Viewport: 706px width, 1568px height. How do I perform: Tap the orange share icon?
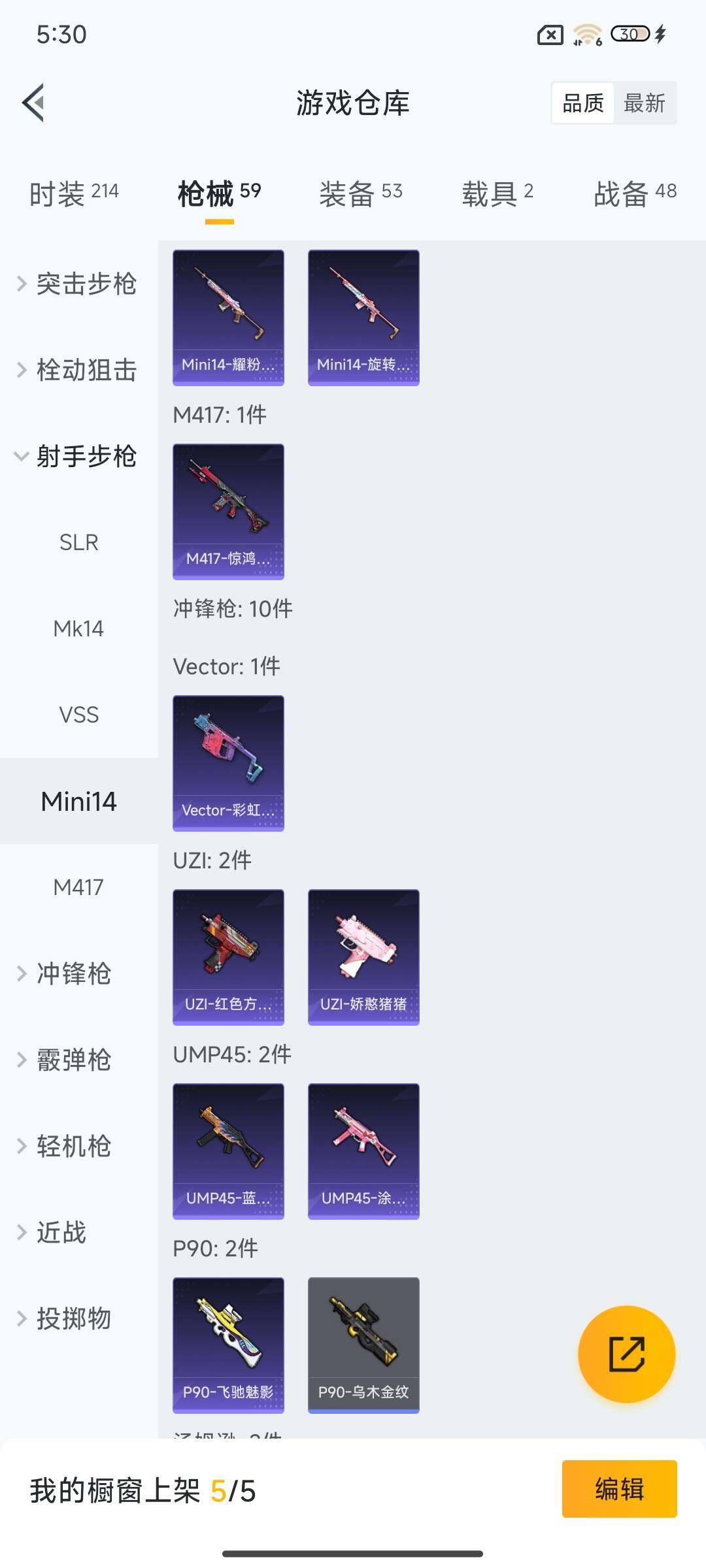(x=625, y=1354)
